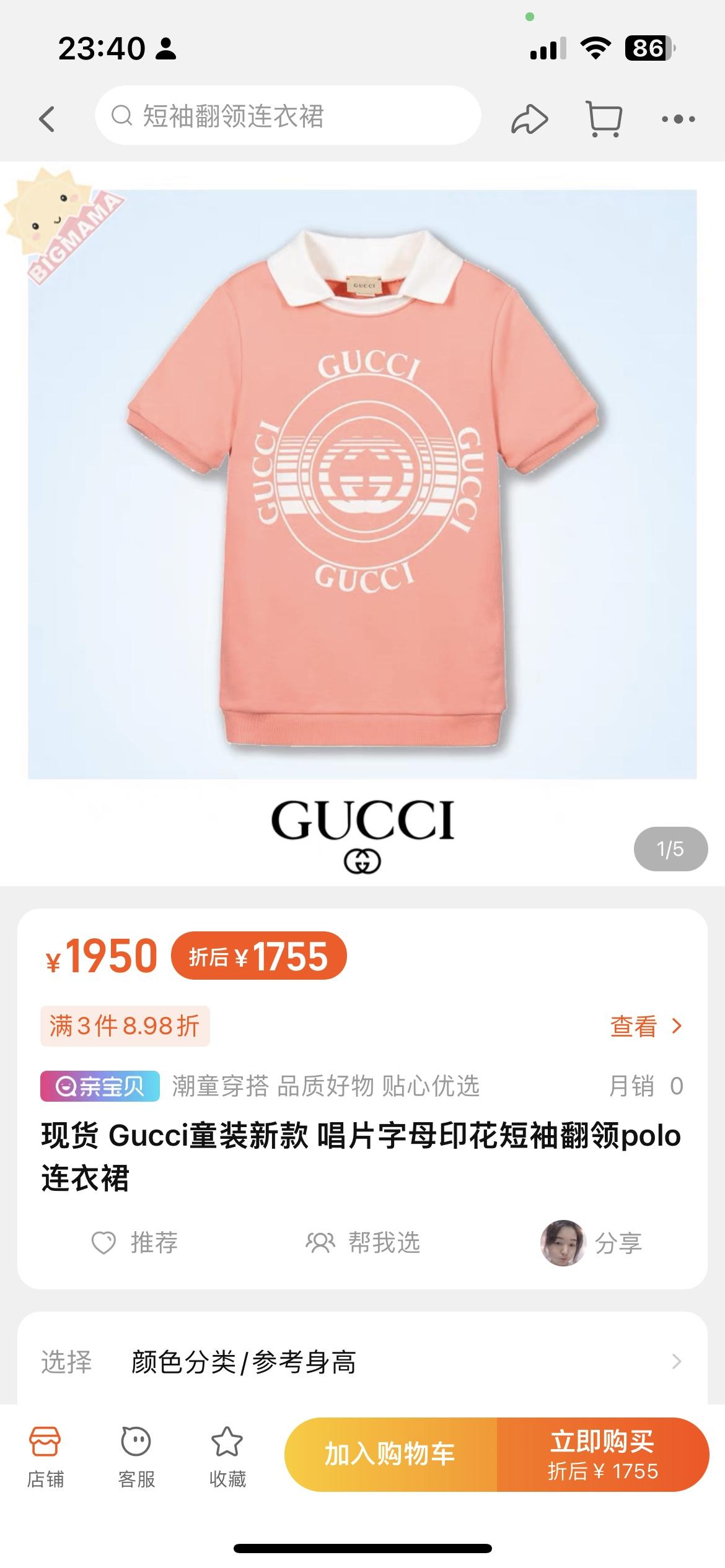Screen dimensions: 725x1568
Task: Tap 加入购物车 to add to cart
Action: [390, 1454]
